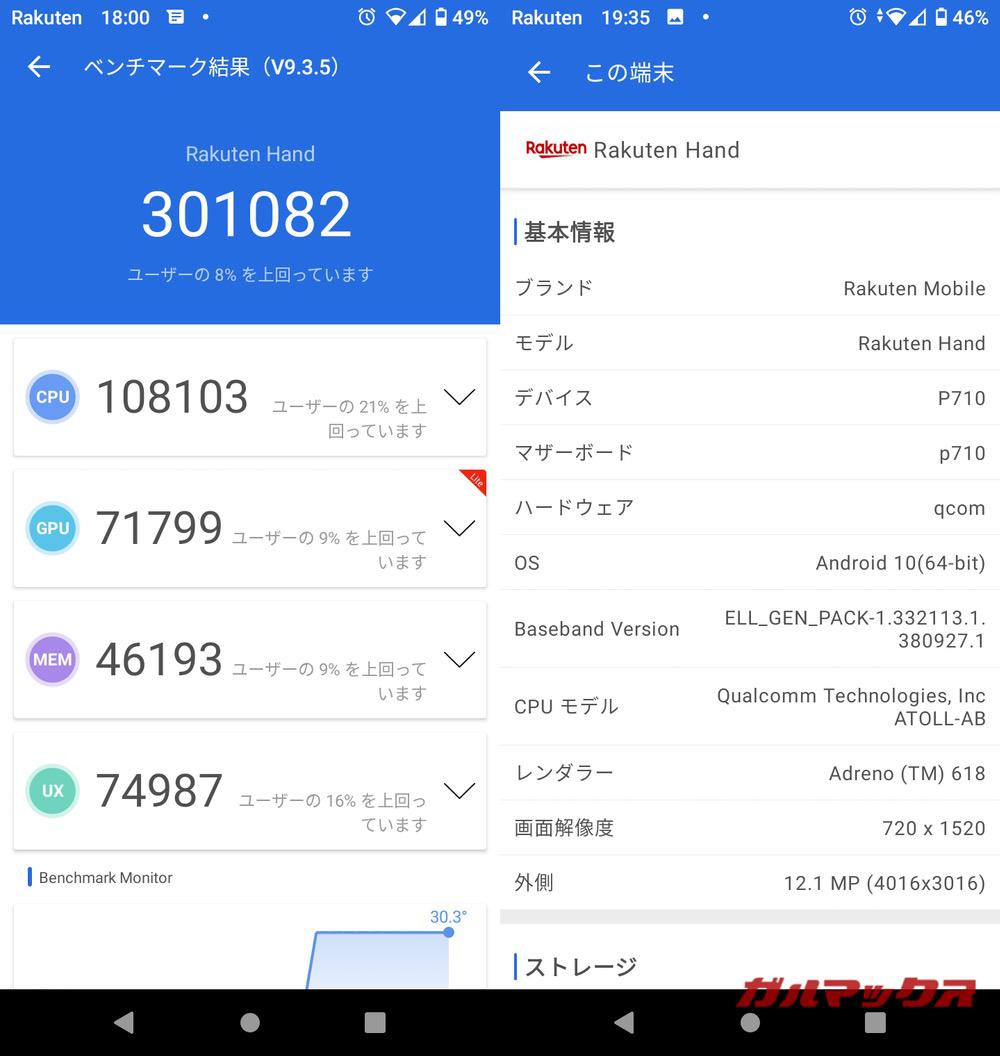This screenshot has height=1056, width=1000.
Task: Go back from the ベンチマーク結果 screen
Action: click(x=39, y=67)
